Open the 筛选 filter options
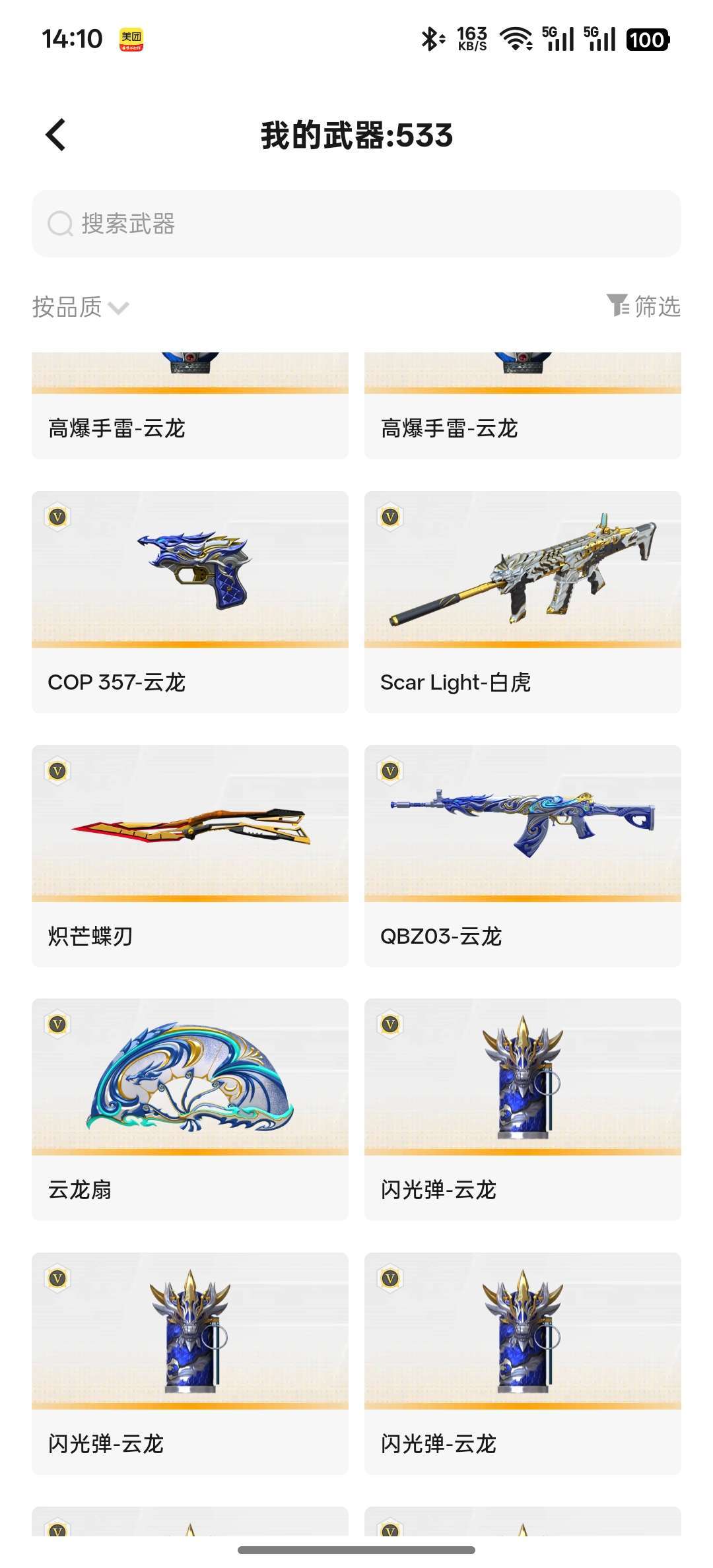 coord(643,306)
